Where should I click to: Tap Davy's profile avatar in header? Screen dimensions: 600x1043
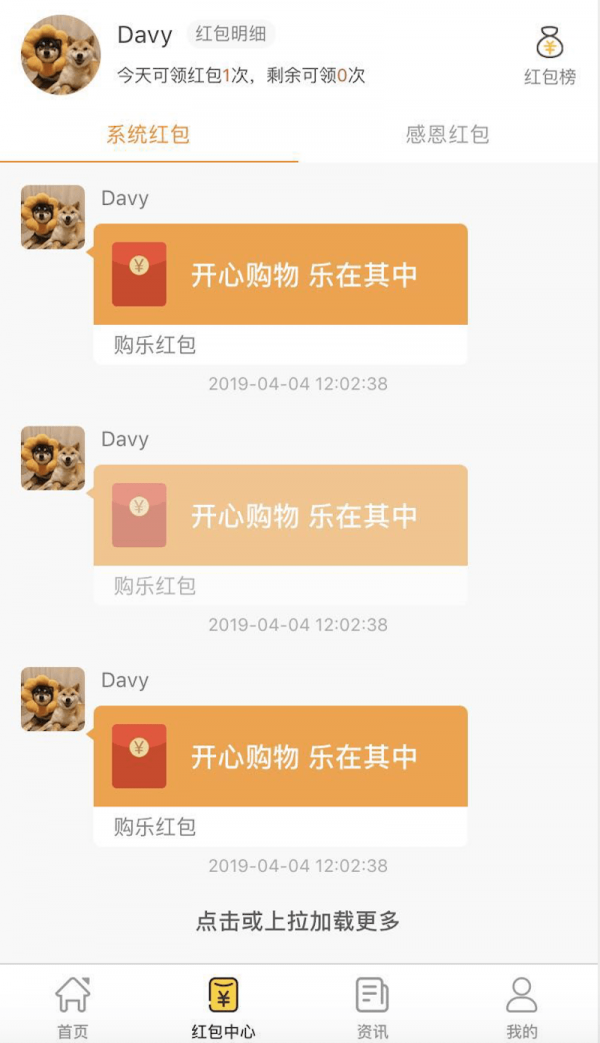coord(60,55)
